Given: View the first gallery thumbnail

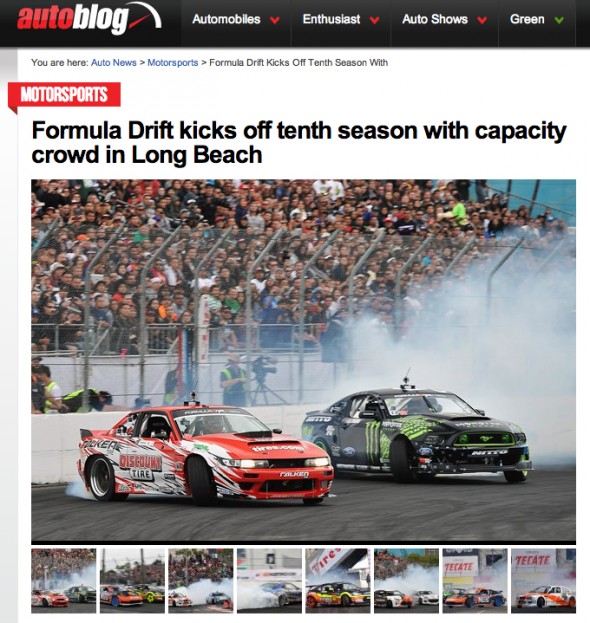Looking at the screenshot, I should pos(64,580).
